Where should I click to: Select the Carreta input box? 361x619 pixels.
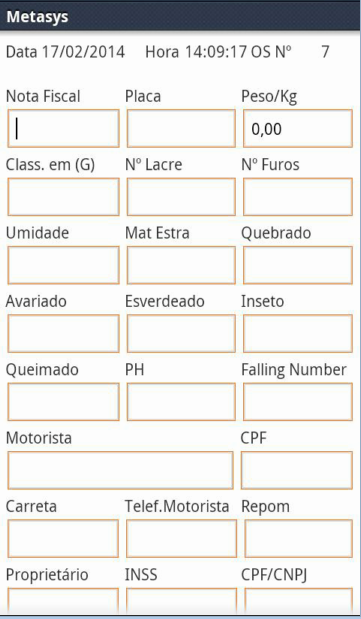[63, 538]
